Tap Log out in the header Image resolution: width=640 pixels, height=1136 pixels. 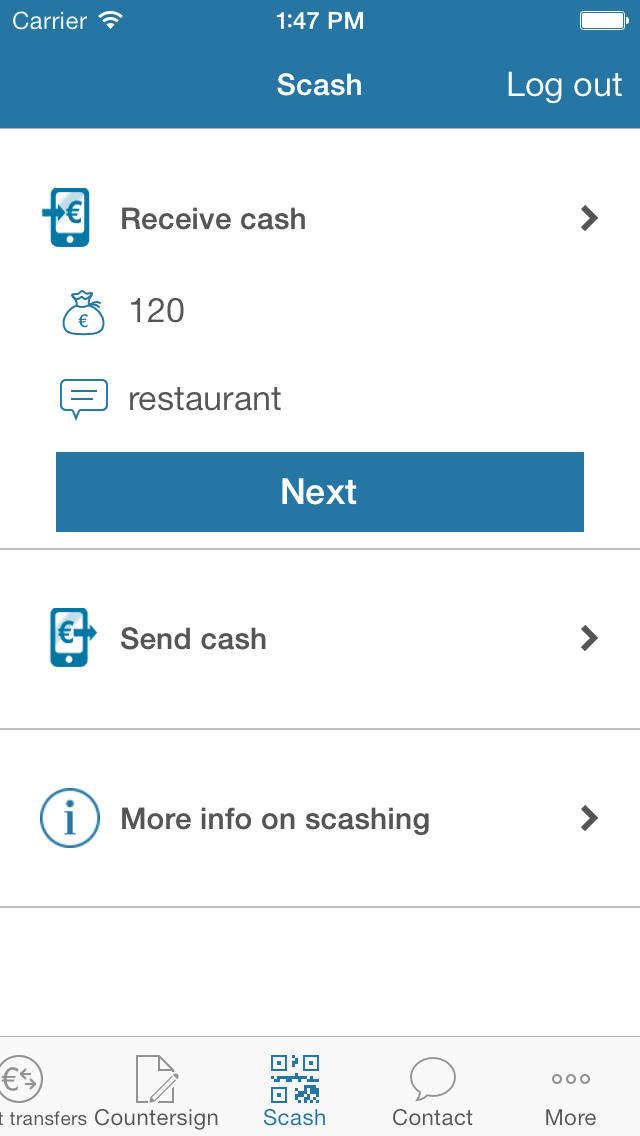click(x=564, y=85)
